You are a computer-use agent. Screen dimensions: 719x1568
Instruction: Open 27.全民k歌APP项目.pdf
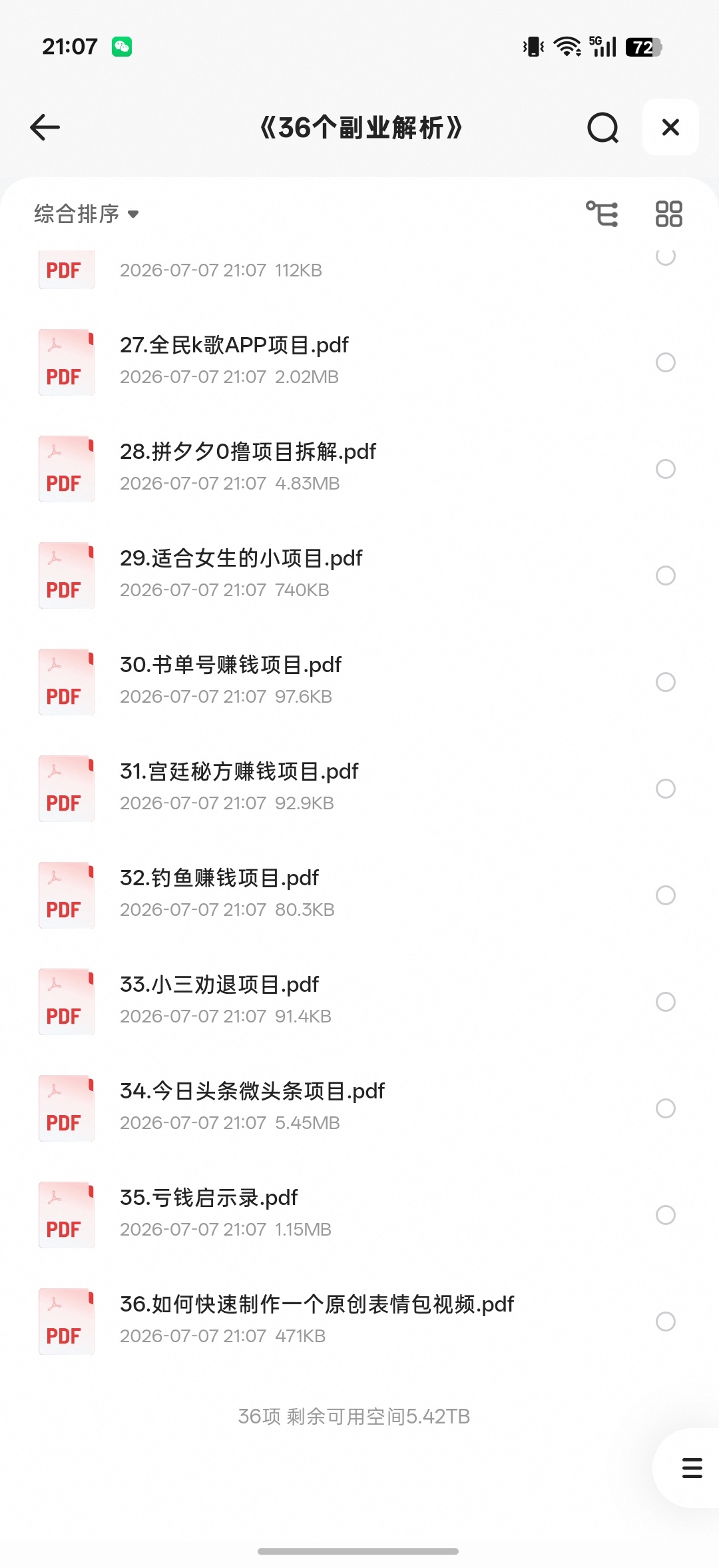(x=359, y=362)
